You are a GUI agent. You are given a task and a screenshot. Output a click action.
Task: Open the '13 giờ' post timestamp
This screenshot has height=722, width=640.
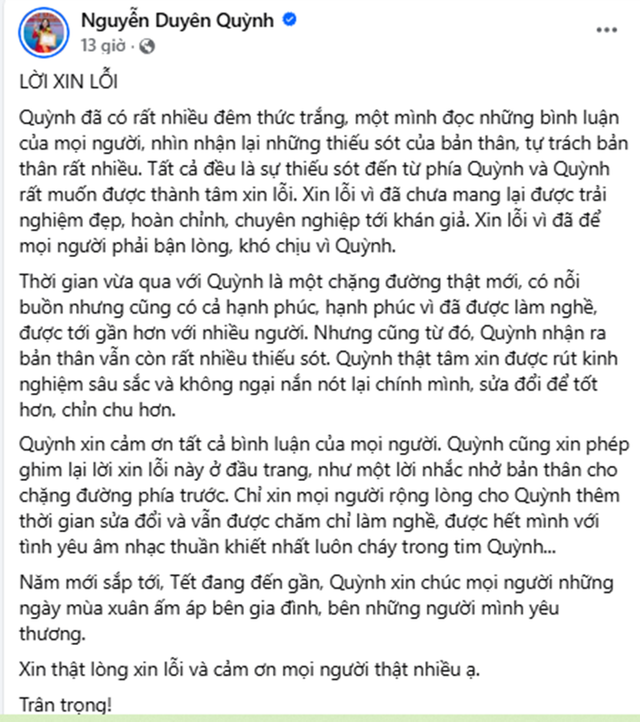click(x=103, y=45)
